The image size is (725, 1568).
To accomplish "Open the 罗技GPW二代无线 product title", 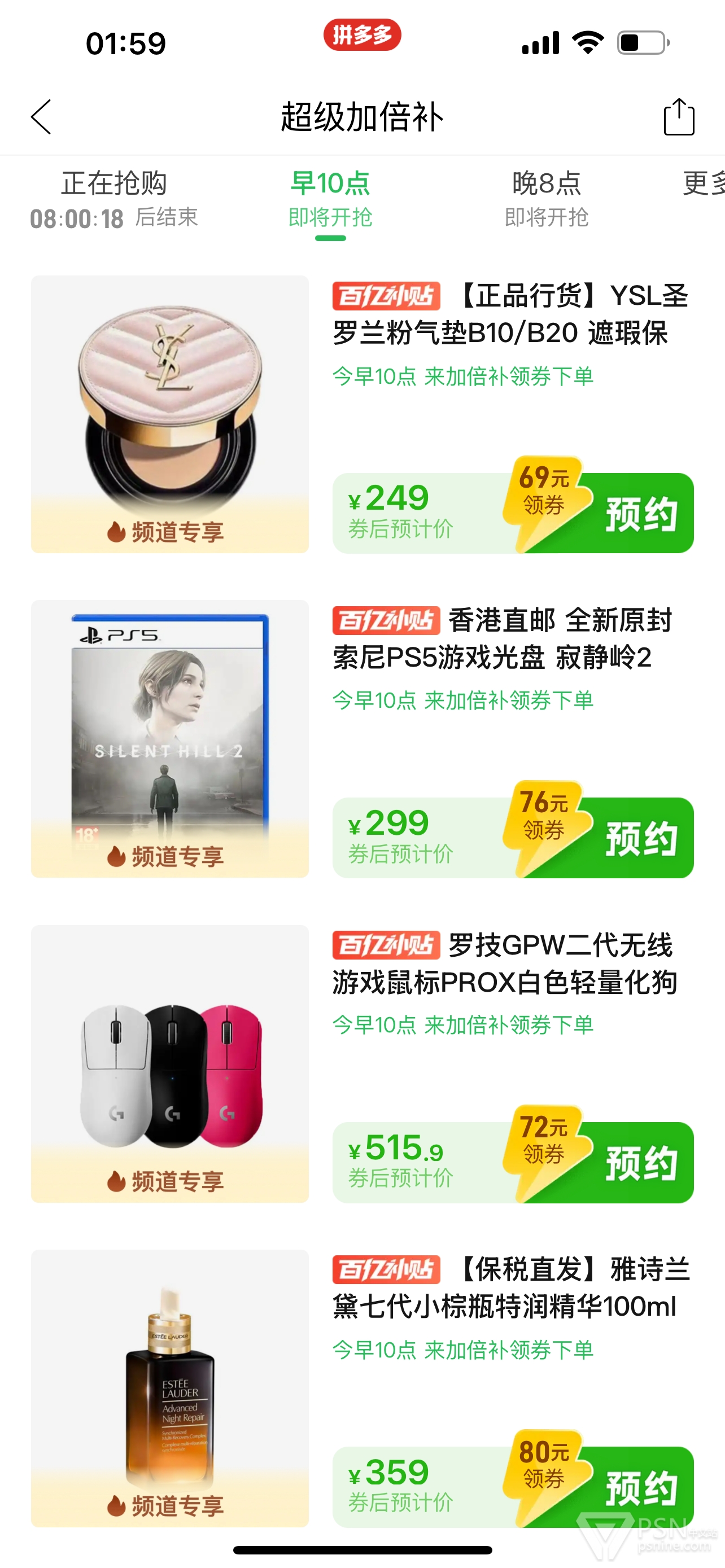I will tap(505, 963).
